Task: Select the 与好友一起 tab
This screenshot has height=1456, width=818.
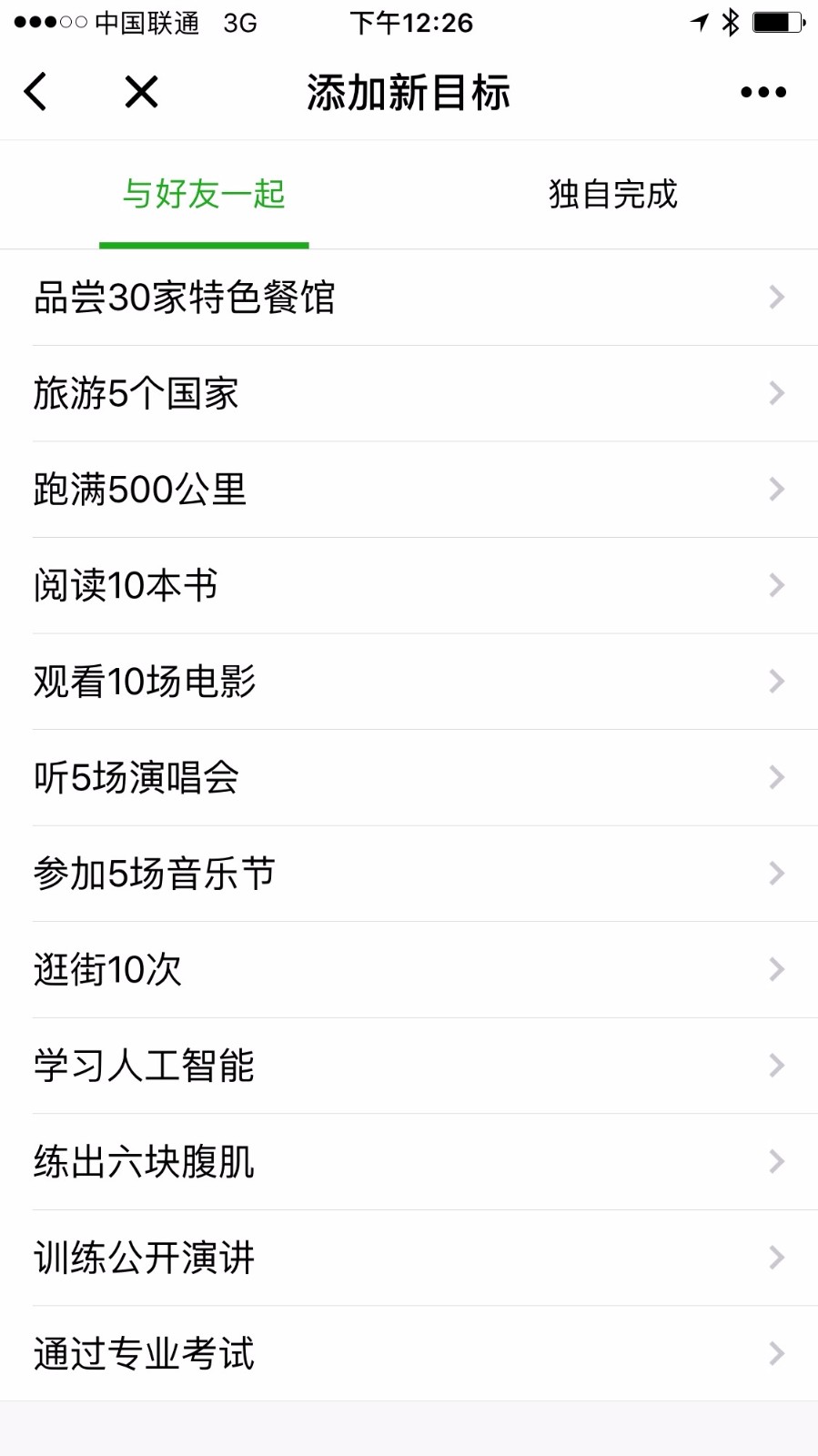Action: point(204,195)
